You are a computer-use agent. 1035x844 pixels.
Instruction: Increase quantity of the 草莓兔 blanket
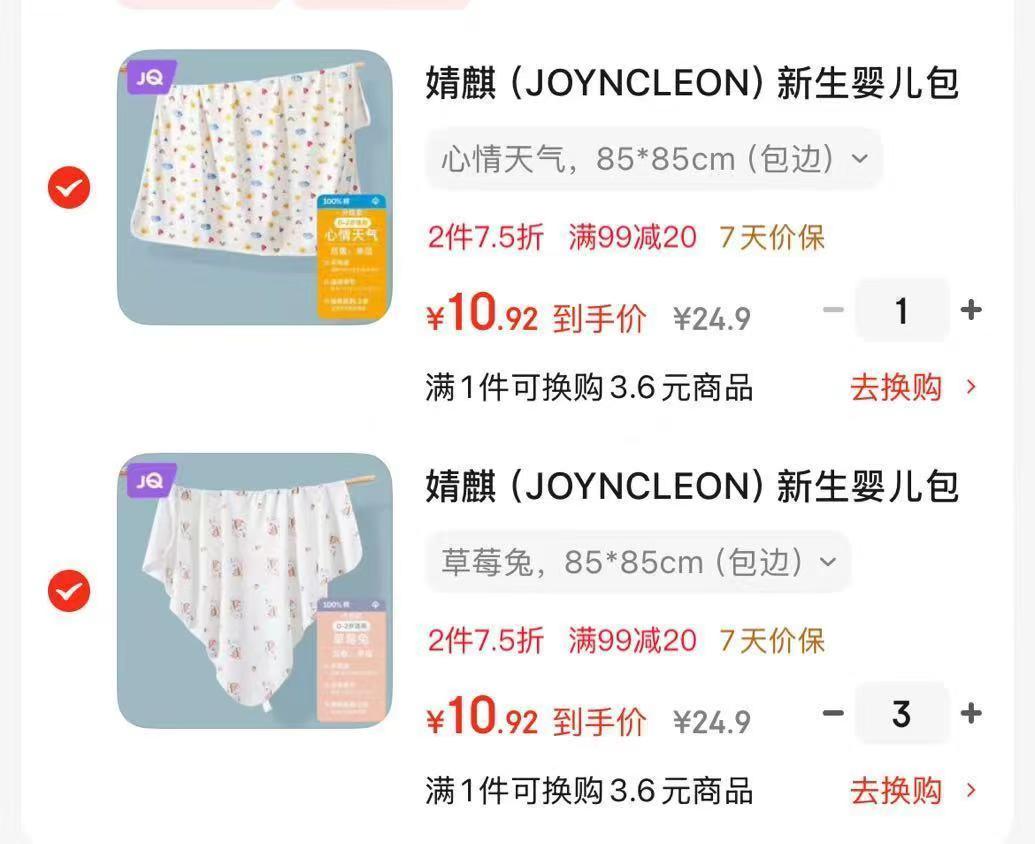click(970, 714)
